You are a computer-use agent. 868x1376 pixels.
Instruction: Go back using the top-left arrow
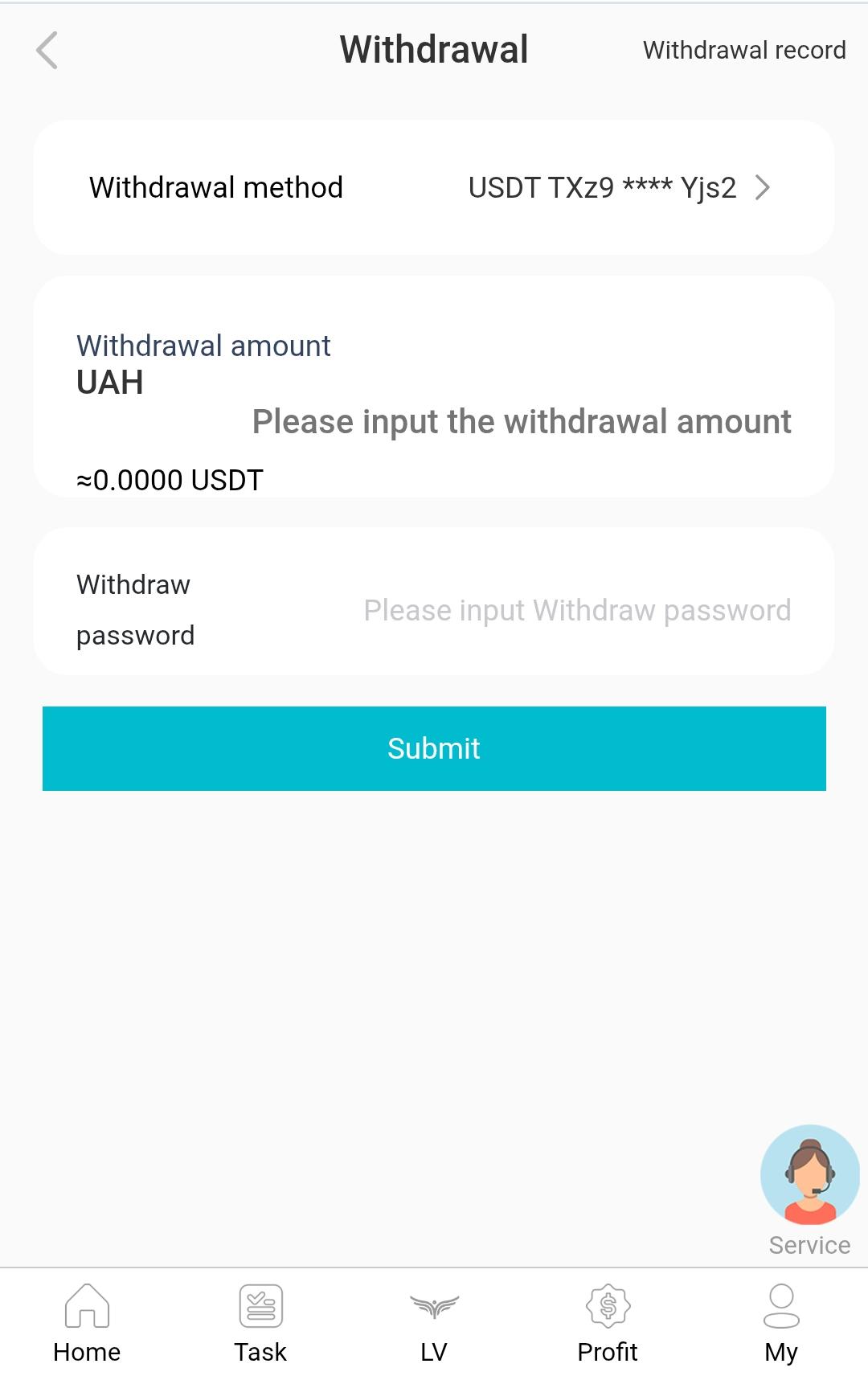pyautogui.click(x=47, y=51)
